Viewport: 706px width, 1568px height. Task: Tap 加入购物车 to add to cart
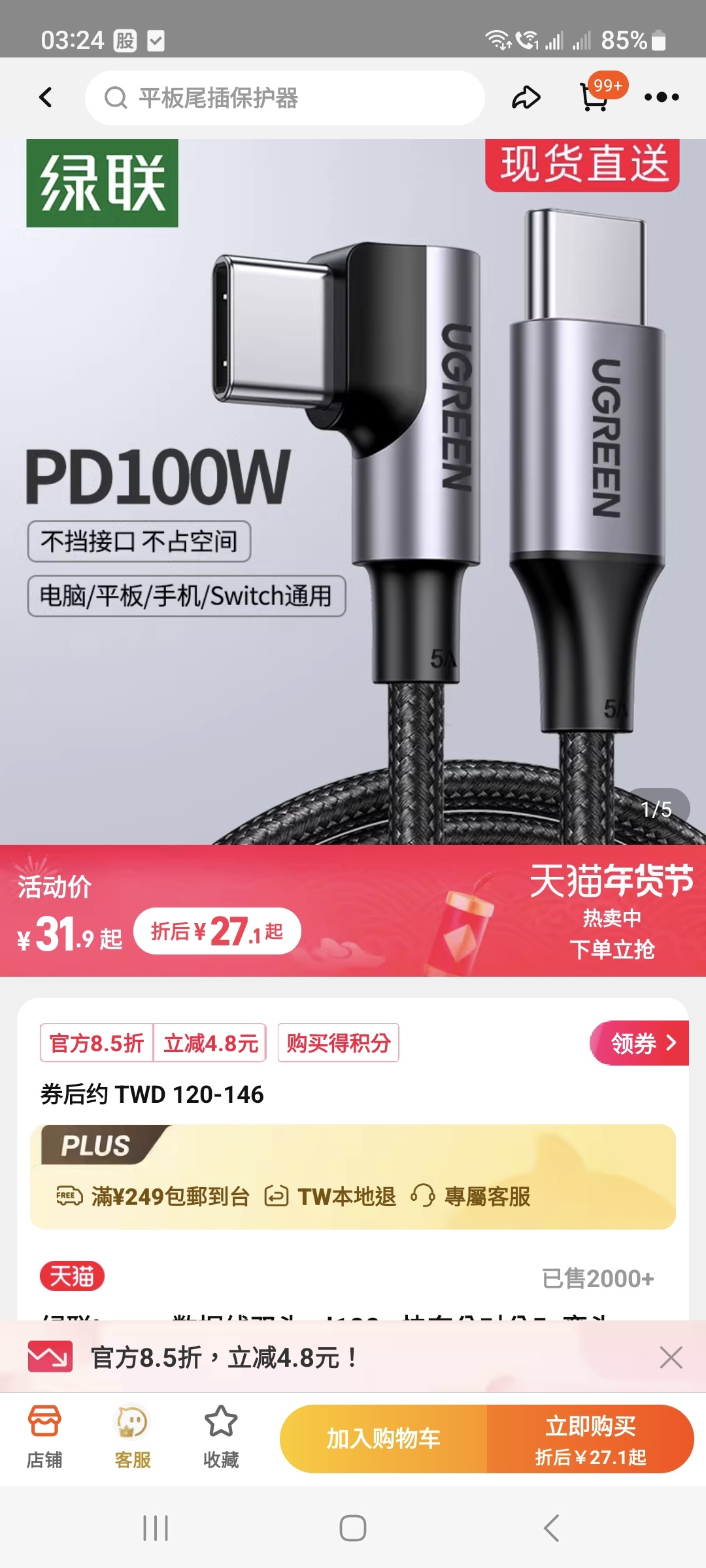pyautogui.click(x=384, y=1439)
